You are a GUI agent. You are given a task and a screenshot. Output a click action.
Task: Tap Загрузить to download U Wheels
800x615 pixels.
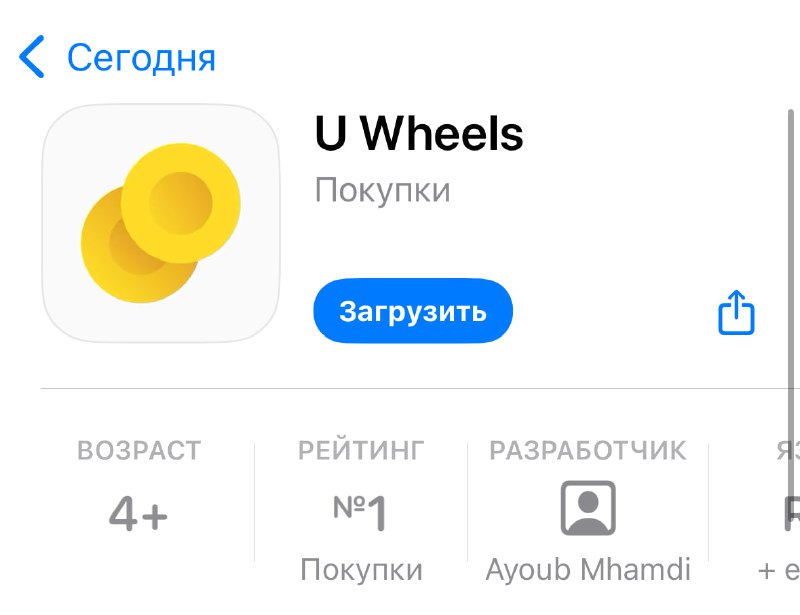click(412, 311)
